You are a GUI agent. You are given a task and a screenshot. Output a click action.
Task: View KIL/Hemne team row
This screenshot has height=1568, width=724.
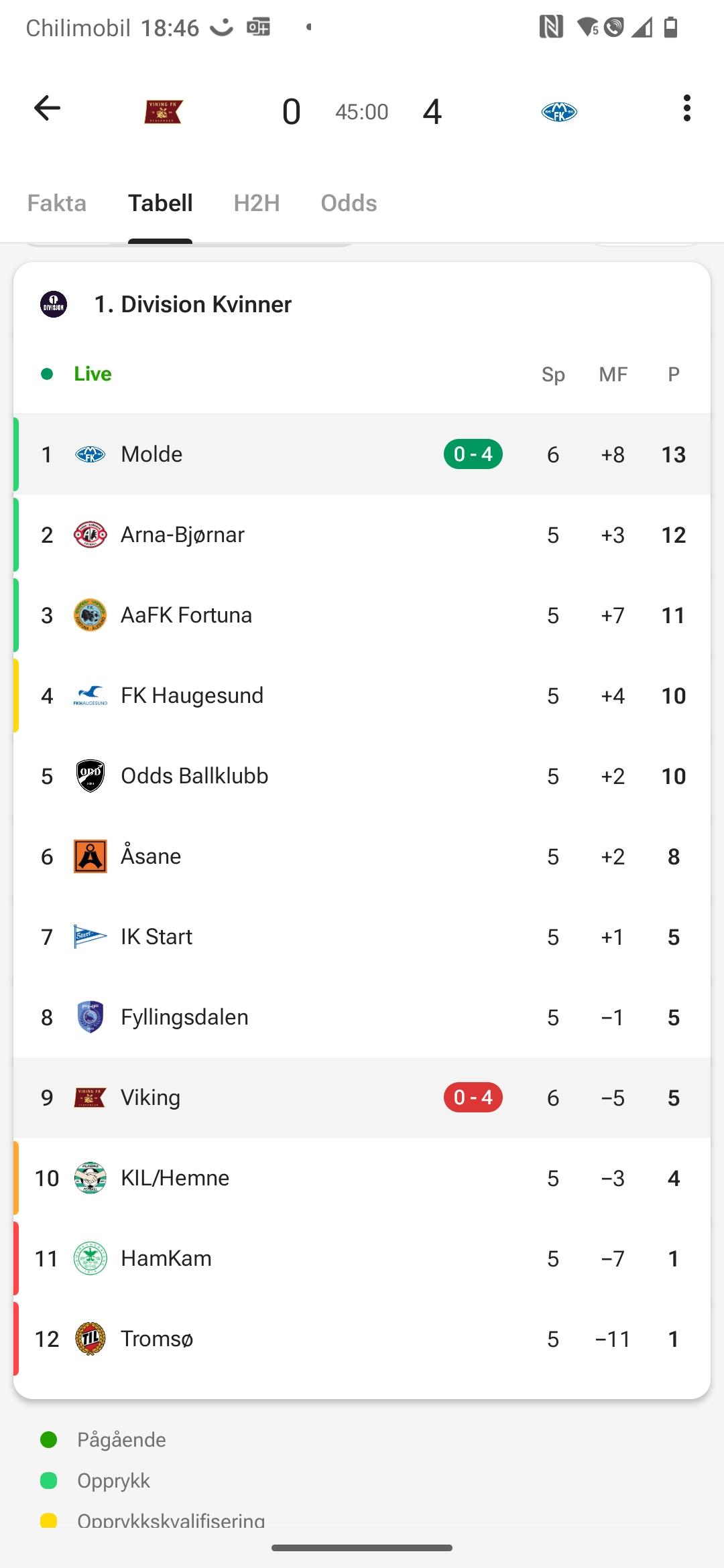362,1178
